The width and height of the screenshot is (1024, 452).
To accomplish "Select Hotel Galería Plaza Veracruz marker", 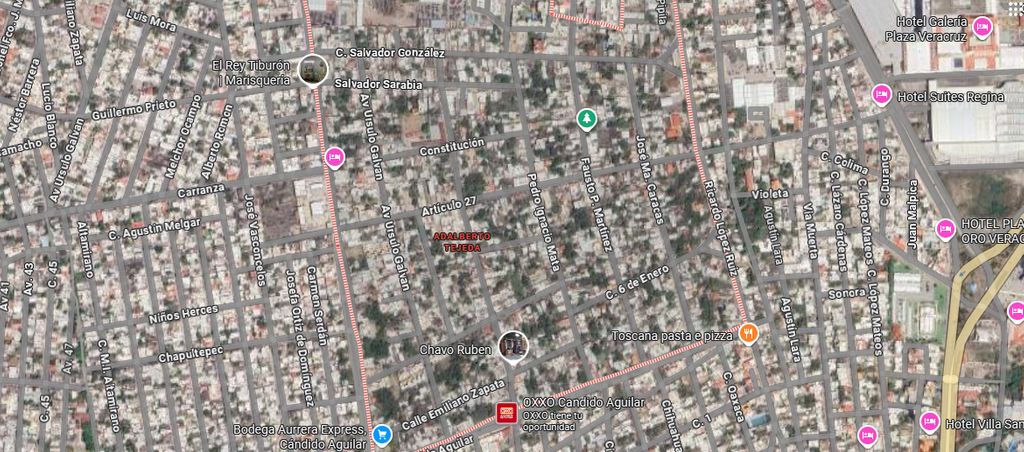I will pyautogui.click(x=982, y=28).
